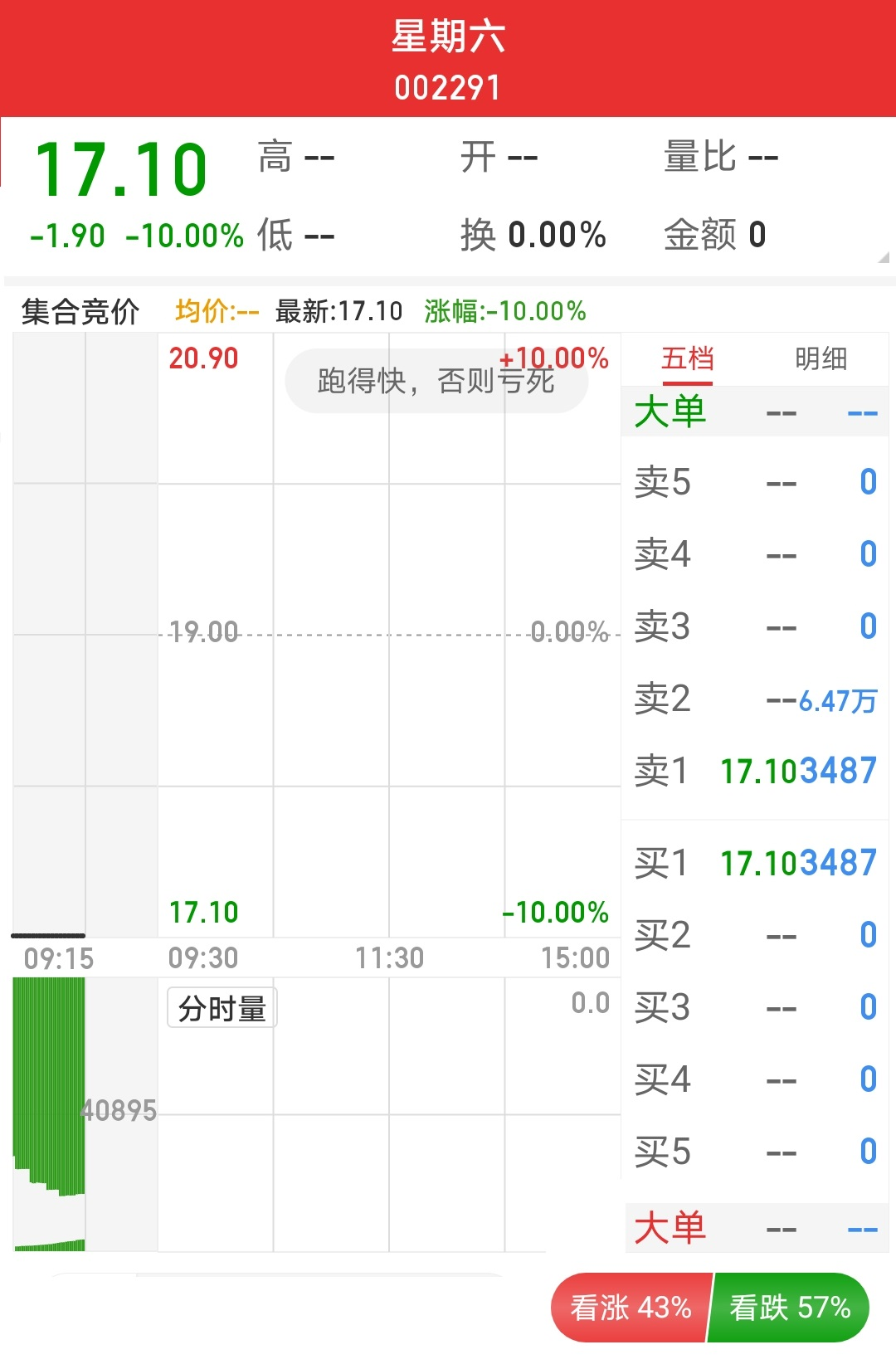Image resolution: width=896 pixels, height=1364 pixels.
Task: Switch to the 五档 tab
Action: pyautogui.click(x=687, y=359)
